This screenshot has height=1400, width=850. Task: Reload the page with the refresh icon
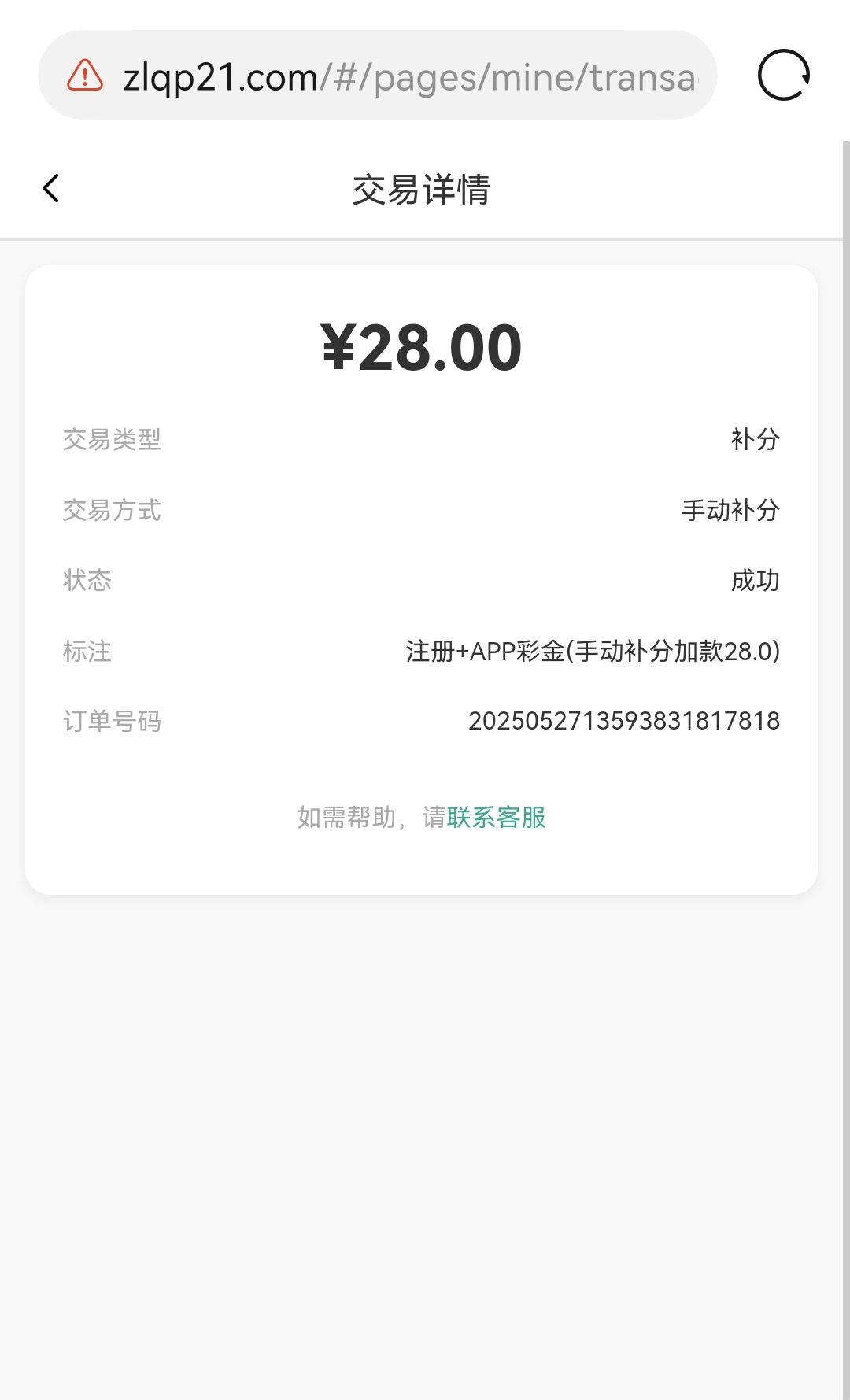point(783,76)
